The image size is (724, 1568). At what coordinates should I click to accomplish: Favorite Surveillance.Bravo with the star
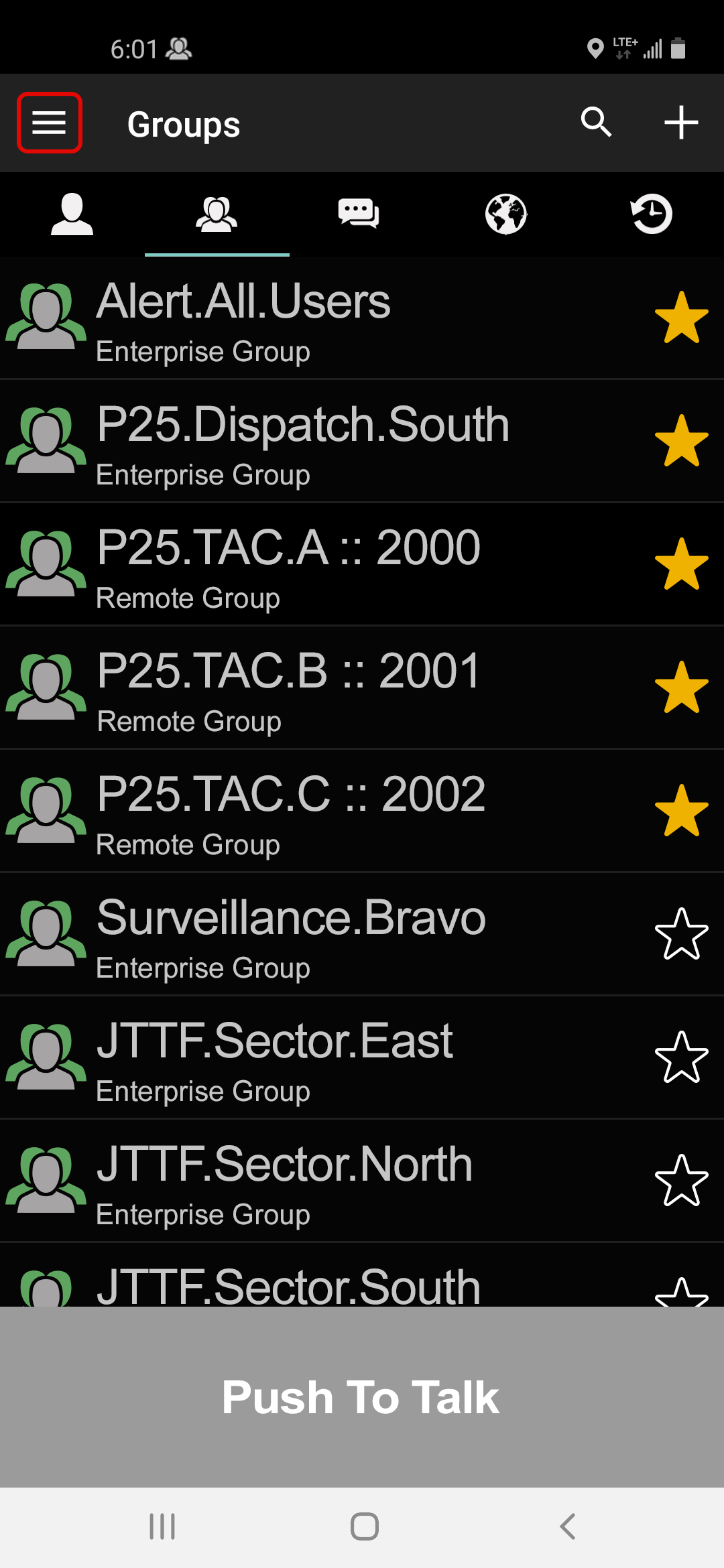click(x=681, y=934)
